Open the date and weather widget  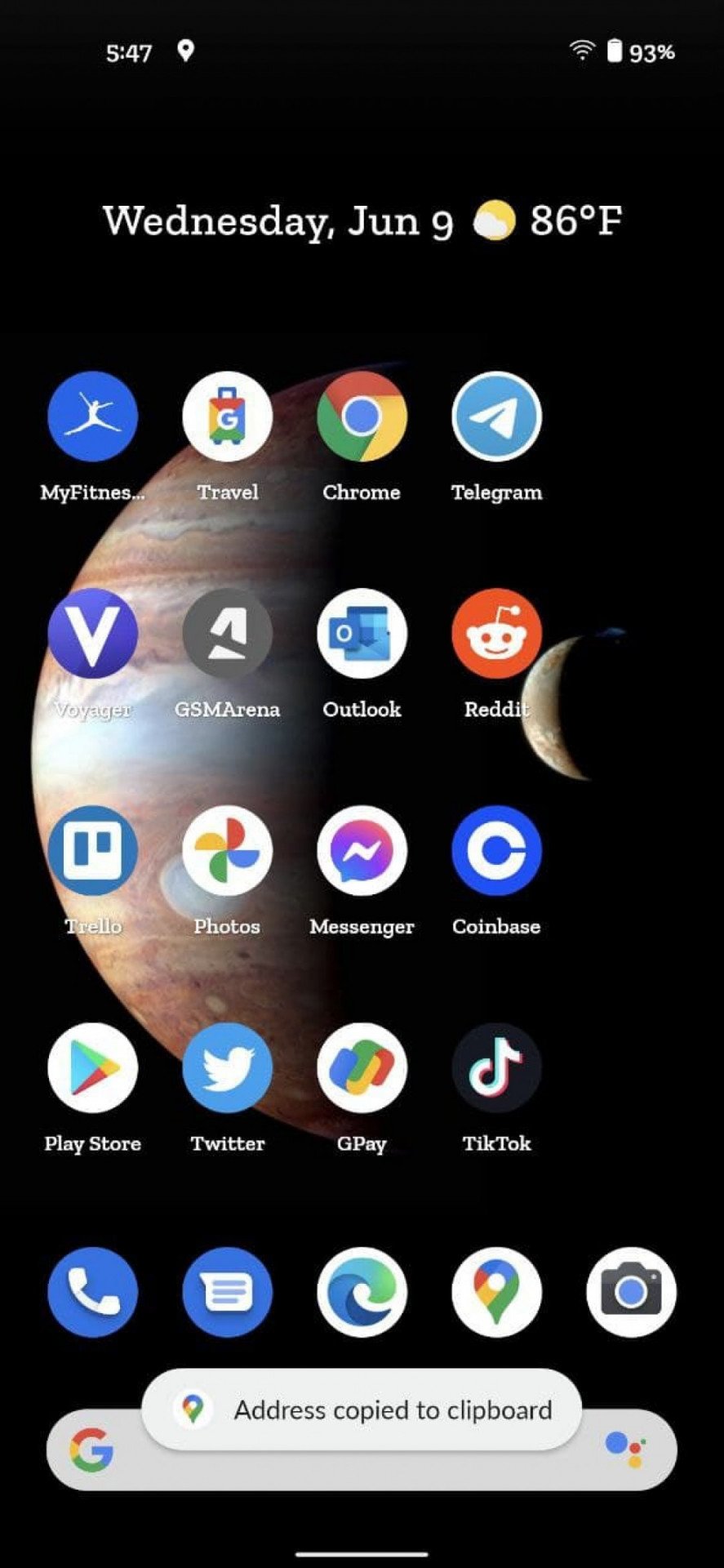362,220
